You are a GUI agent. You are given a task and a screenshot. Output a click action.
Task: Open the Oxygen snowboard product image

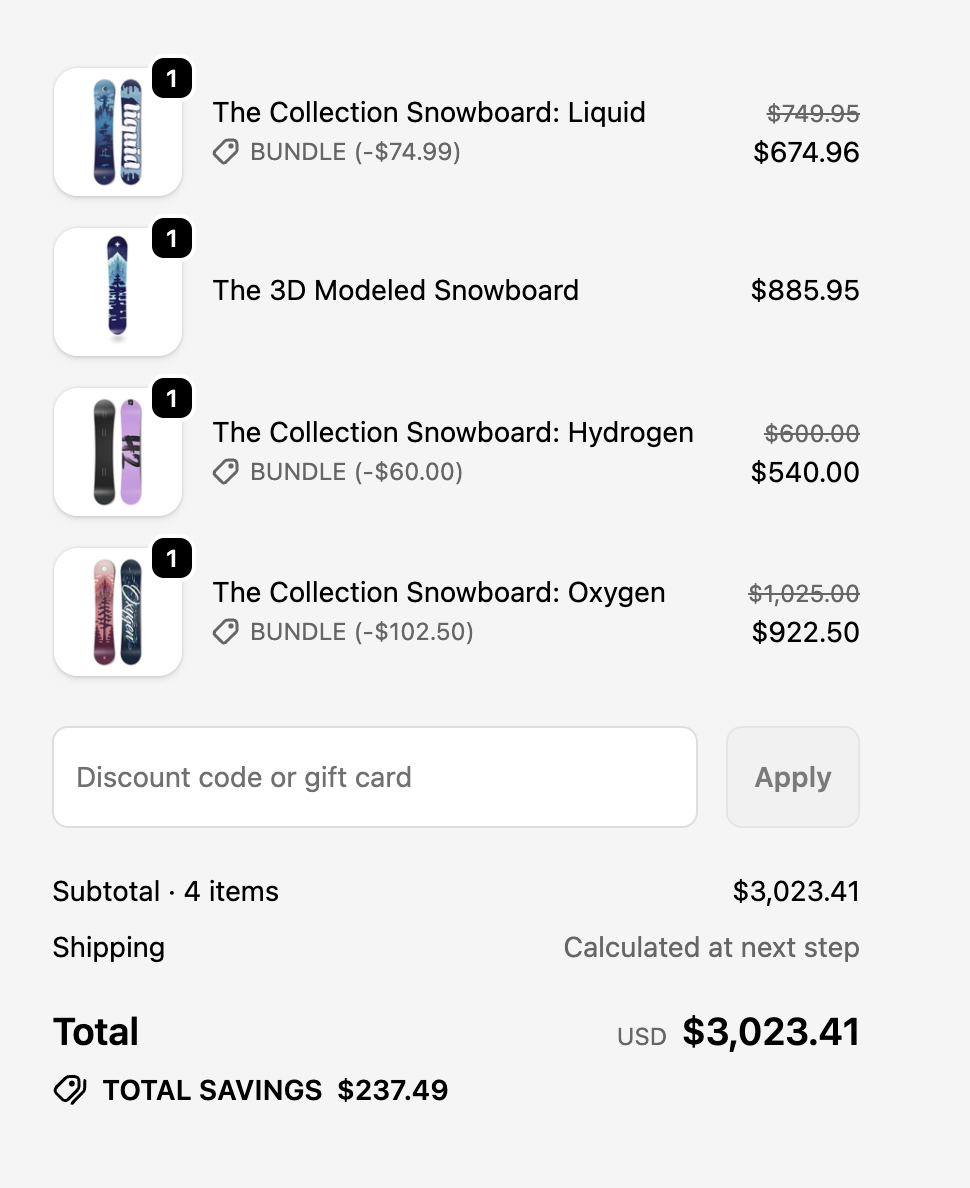pyautogui.click(x=117, y=611)
